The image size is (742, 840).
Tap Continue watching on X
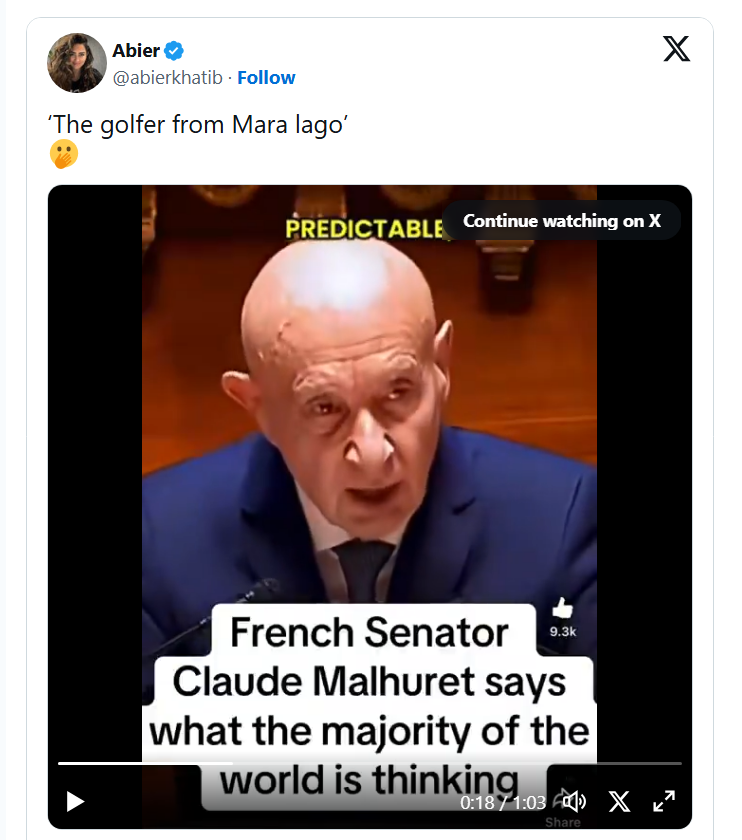coord(561,221)
